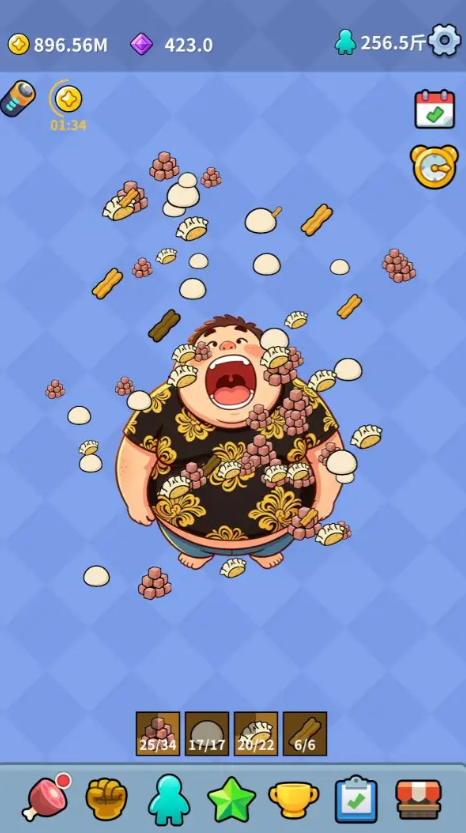Open the trophy achievements tab
466x833 pixels.
tap(294, 800)
